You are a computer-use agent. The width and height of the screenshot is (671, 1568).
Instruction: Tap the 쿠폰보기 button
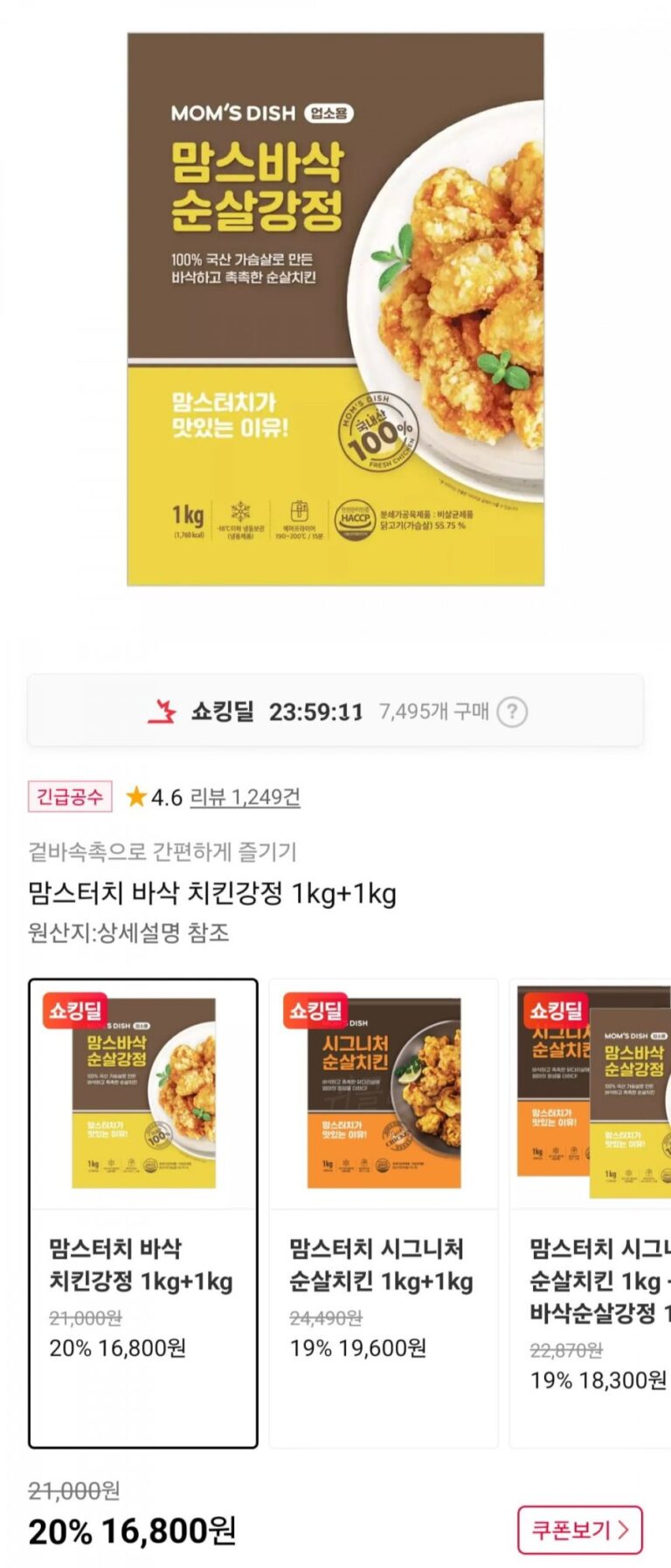click(x=579, y=1530)
